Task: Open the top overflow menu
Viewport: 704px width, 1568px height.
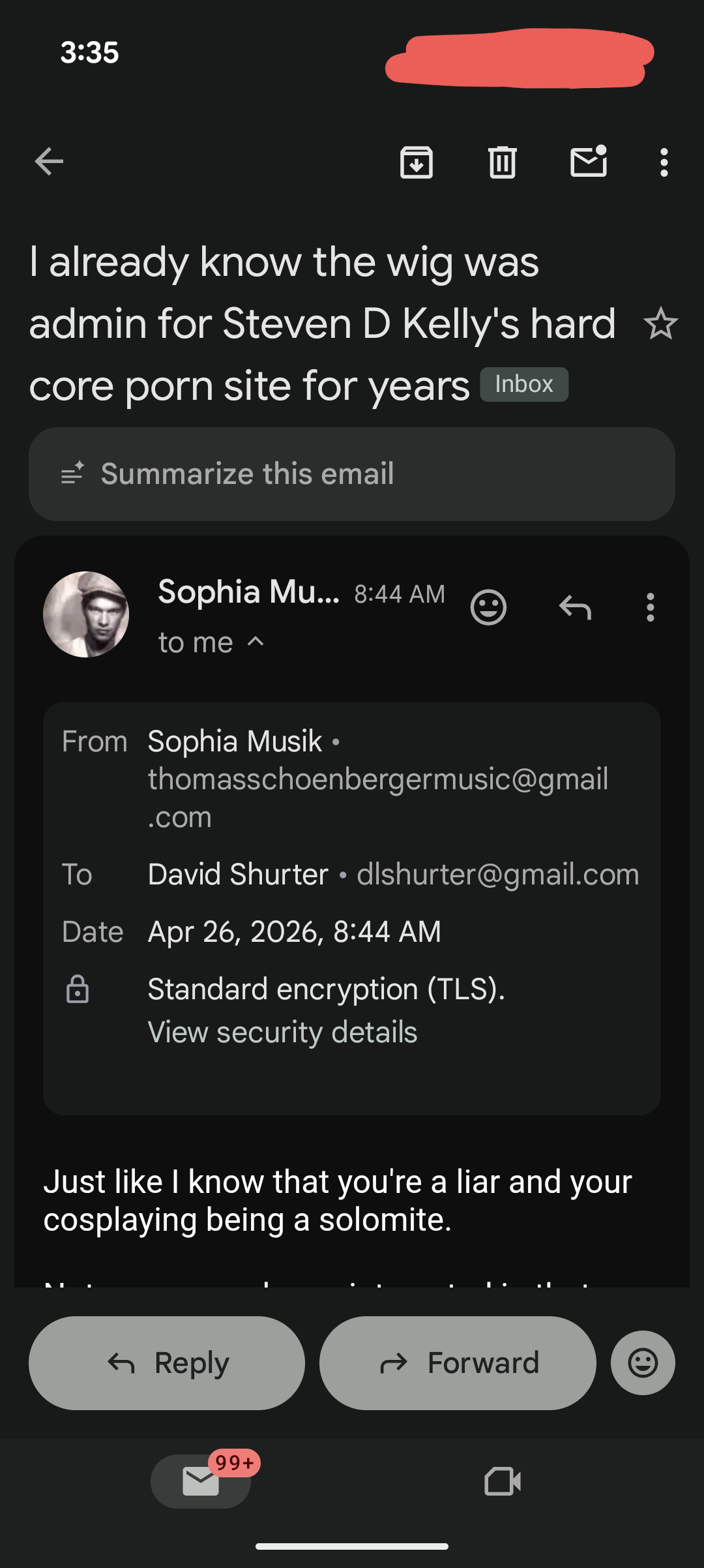Action: (664, 162)
